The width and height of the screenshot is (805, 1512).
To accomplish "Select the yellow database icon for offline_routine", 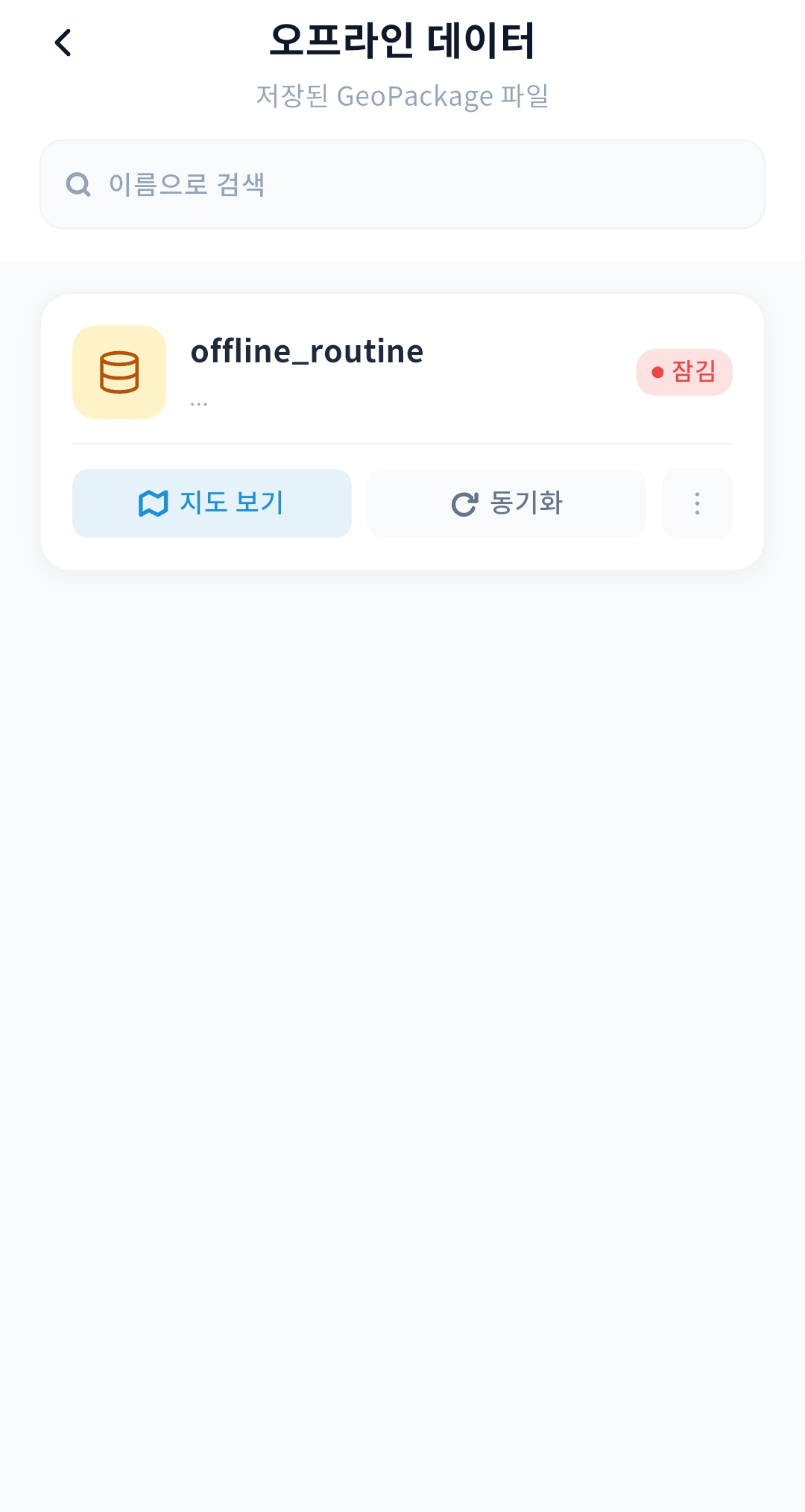I will pos(119,371).
